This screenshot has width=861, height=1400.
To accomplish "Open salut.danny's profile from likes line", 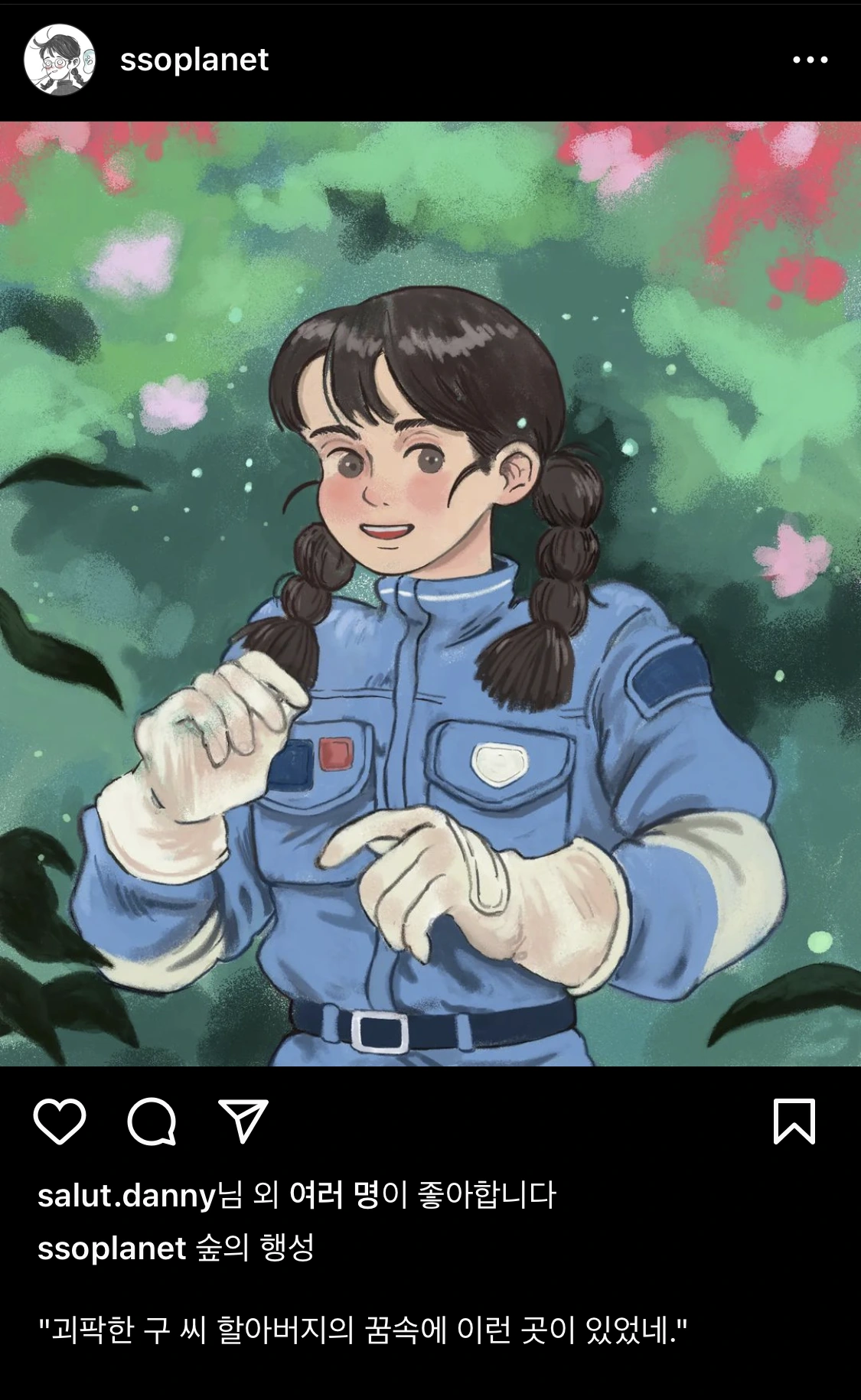I will point(127,1195).
